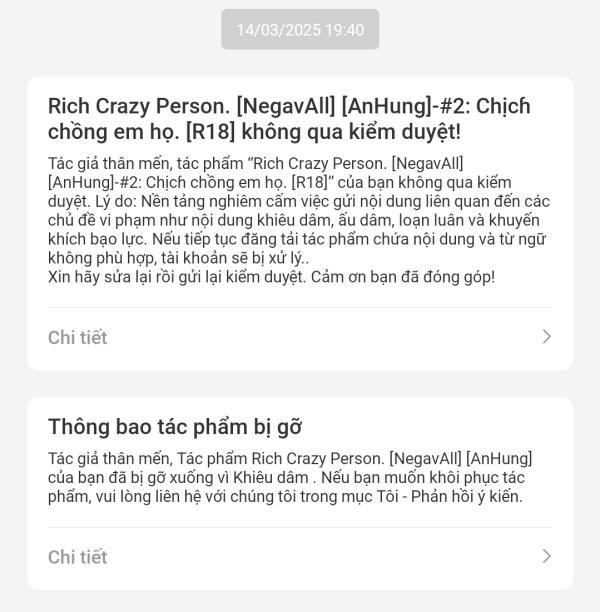Open Chi tiết for the rejected review notice

pos(299,337)
